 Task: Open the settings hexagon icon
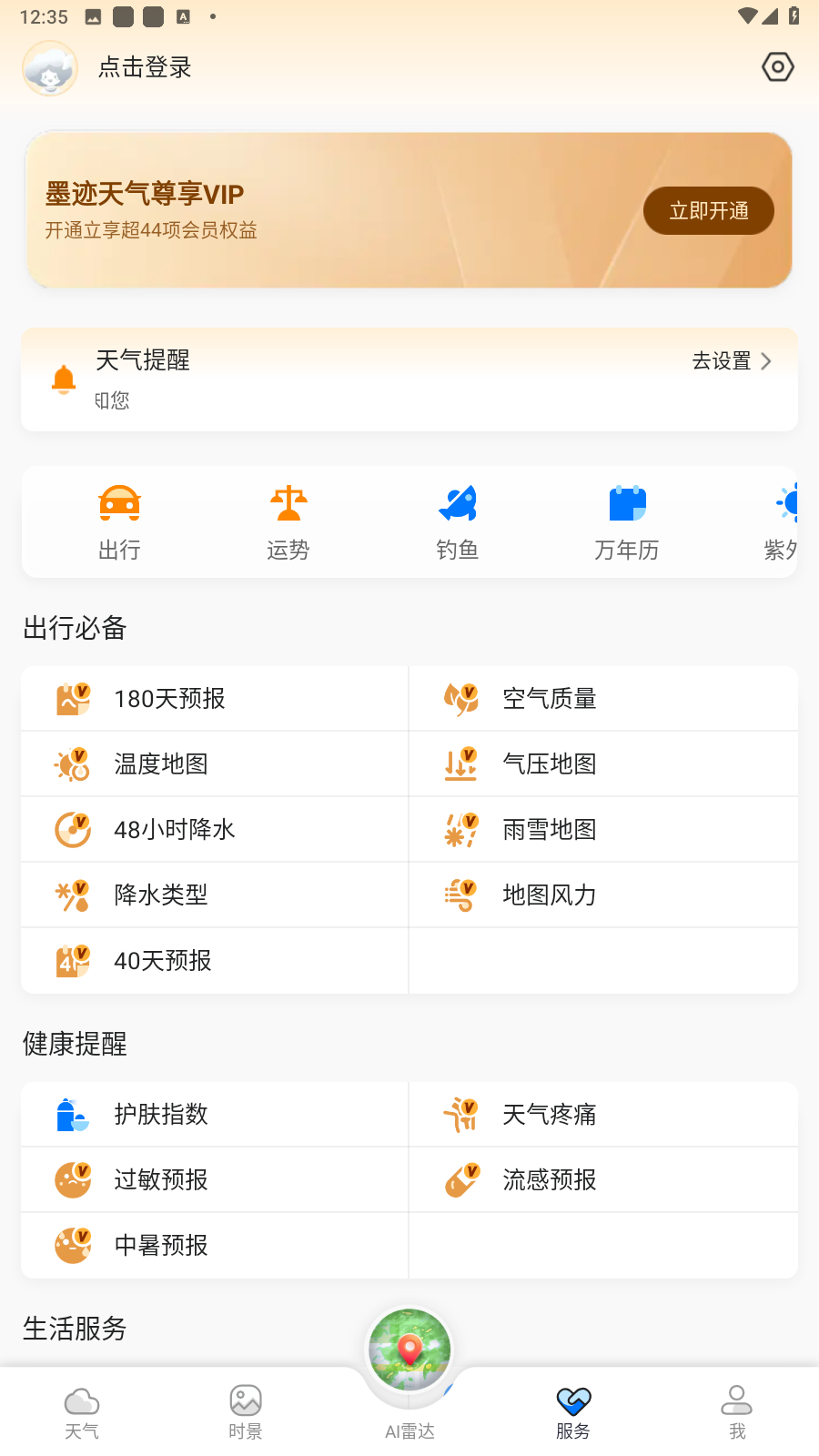tap(777, 67)
